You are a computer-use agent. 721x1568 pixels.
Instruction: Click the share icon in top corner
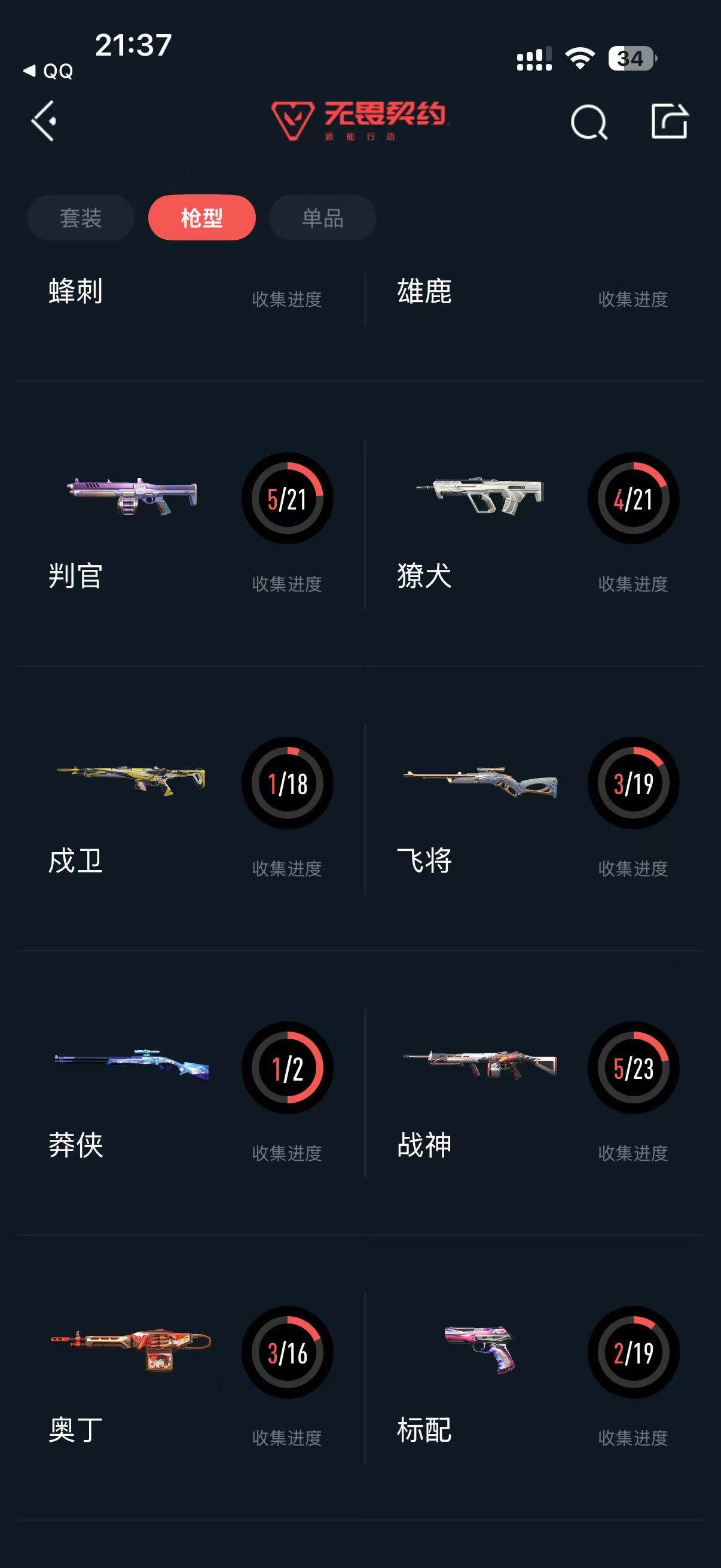pyautogui.click(x=670, y=122)
